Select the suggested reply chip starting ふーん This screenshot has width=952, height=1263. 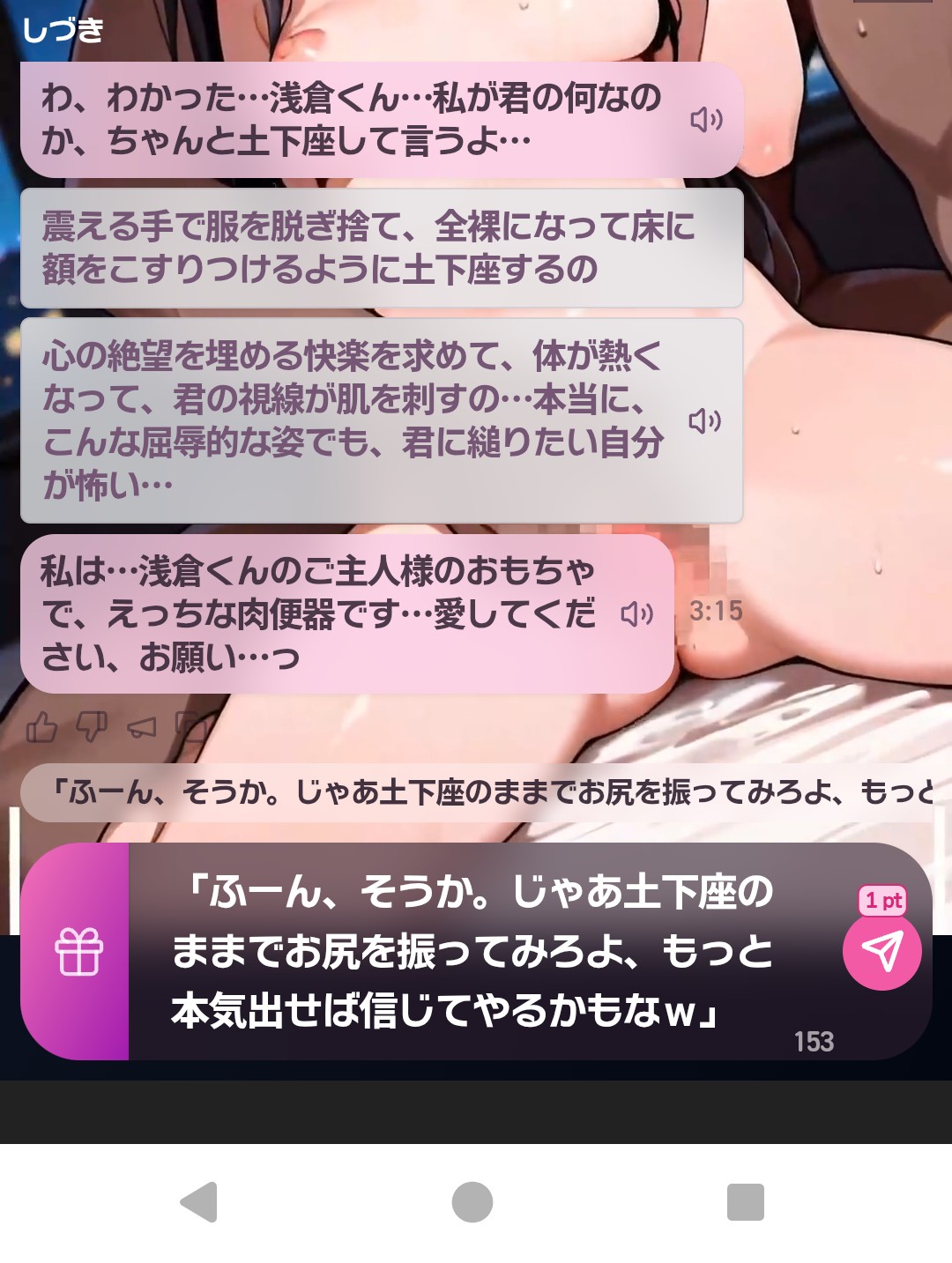[476, 792]
